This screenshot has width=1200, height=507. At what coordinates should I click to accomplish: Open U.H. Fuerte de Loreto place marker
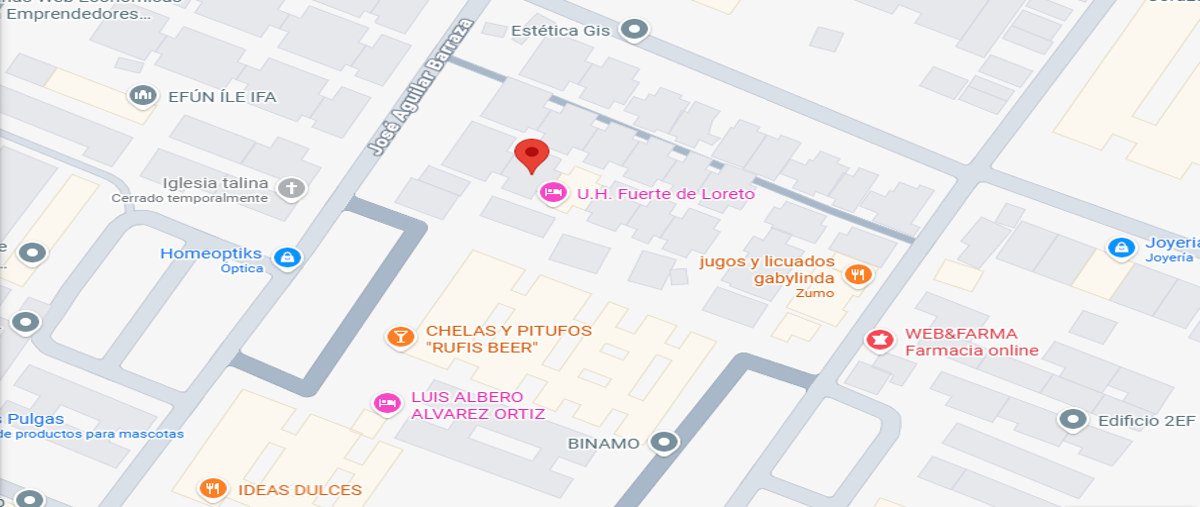[x=551, y=192]
